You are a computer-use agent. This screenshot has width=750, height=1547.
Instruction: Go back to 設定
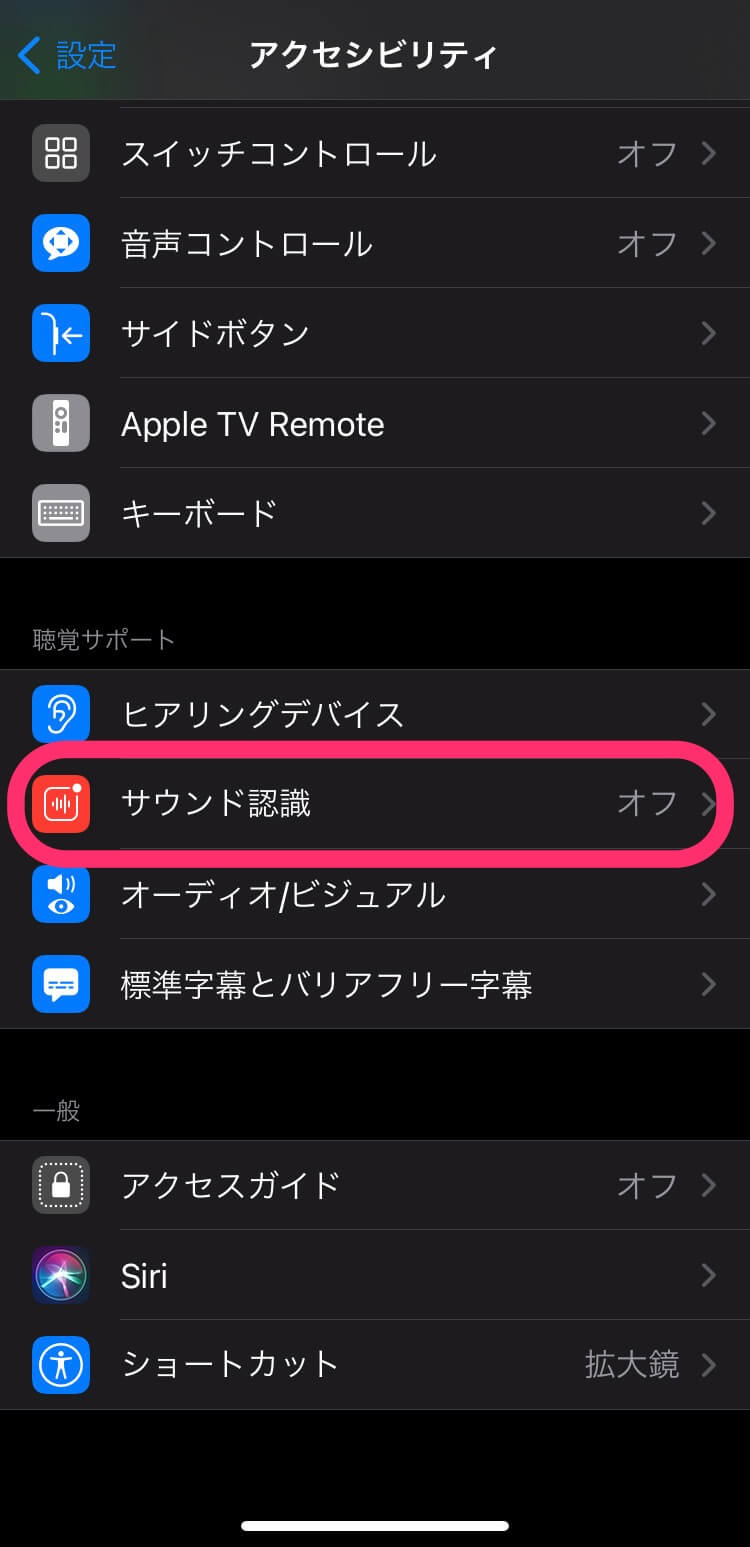click(68, 55)
